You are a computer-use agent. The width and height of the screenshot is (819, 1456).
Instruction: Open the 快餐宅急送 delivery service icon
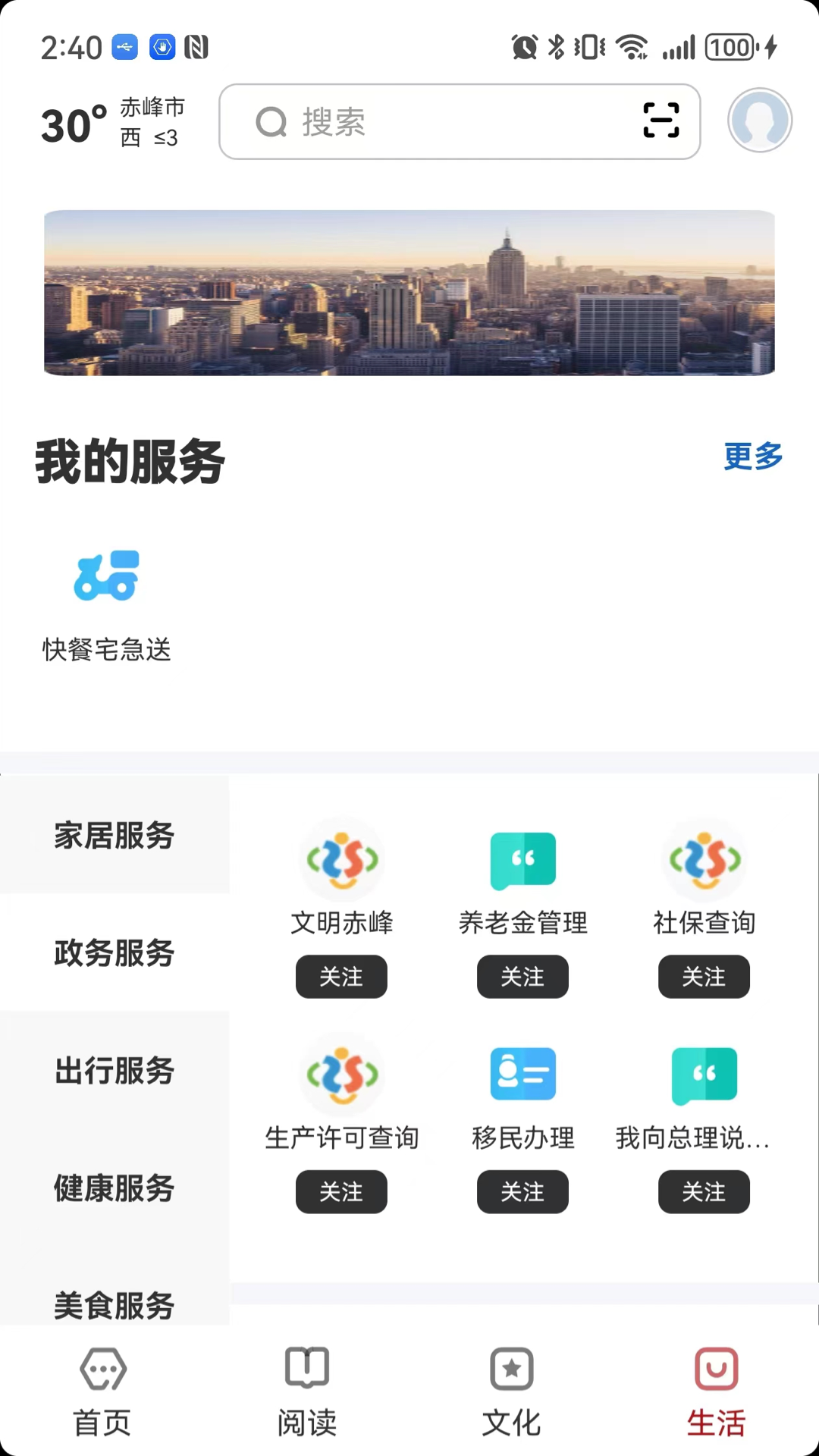pos(105,576)
